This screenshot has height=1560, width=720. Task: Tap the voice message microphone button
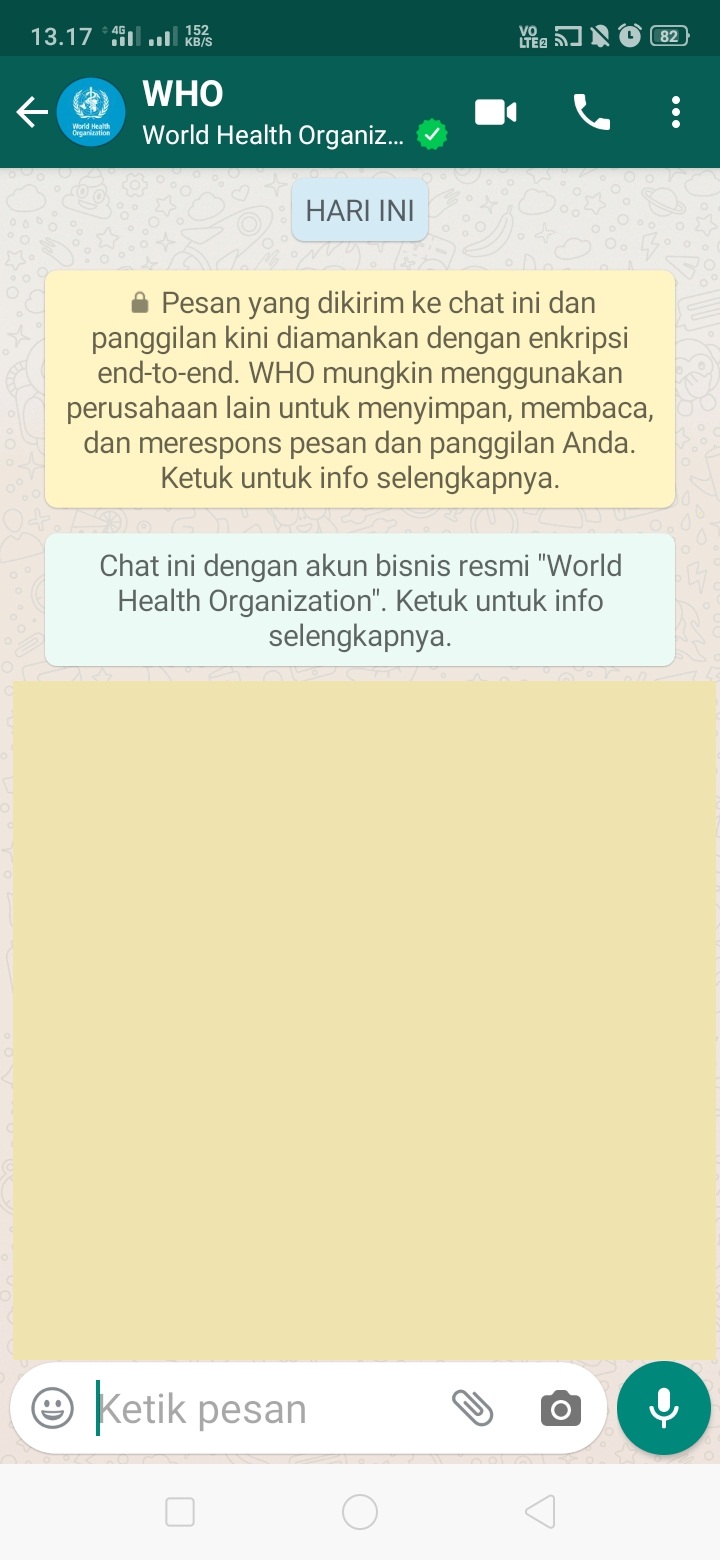664,1408
